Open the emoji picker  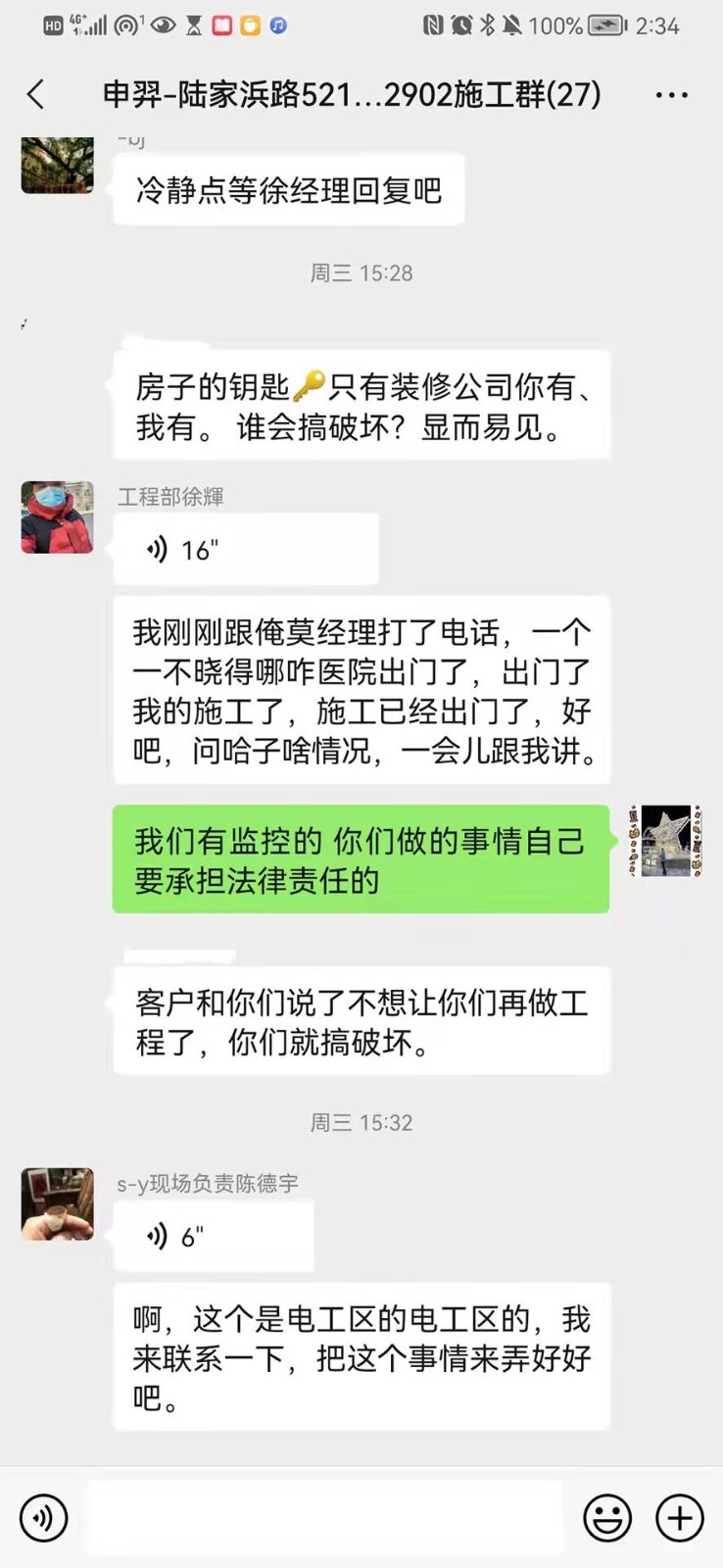click(607, 1518)
